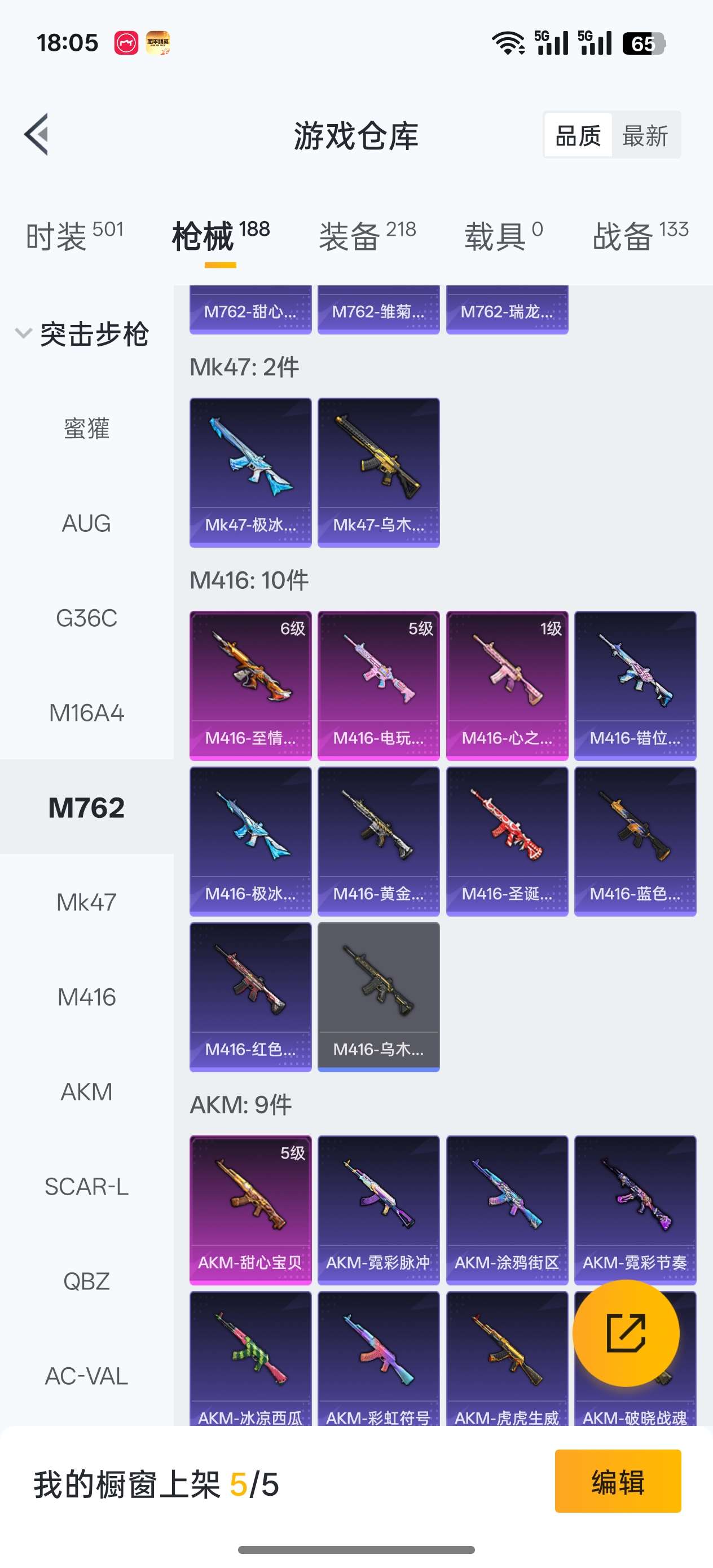View the AKM-甜心宝贝 skin
The height and width of the screenshot is (1568, 713).
click(x=250, y=1210)
